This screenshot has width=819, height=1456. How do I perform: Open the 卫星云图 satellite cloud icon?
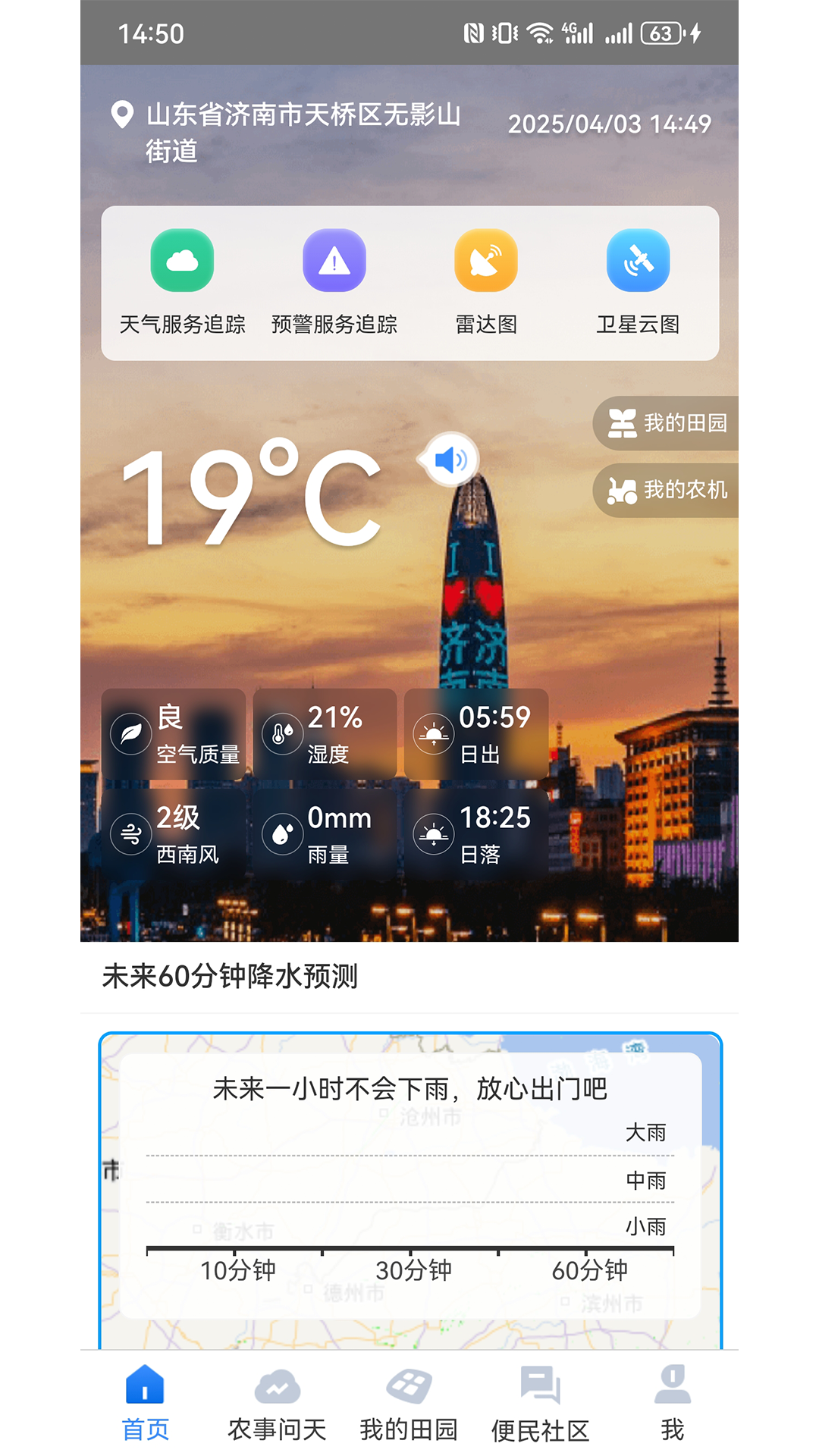coord(638,260)
